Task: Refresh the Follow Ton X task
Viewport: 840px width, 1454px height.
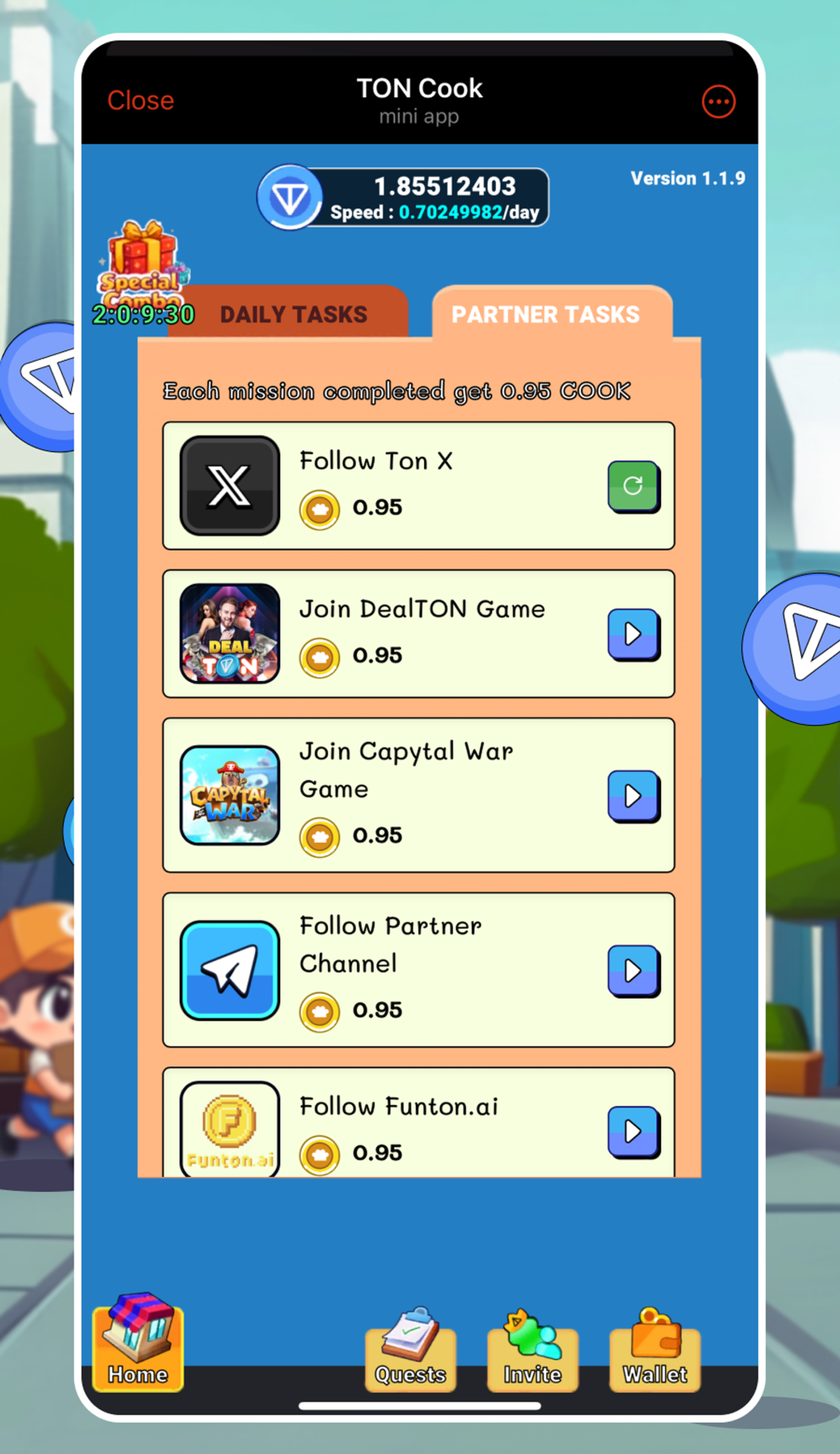Action: click(633, 486)
